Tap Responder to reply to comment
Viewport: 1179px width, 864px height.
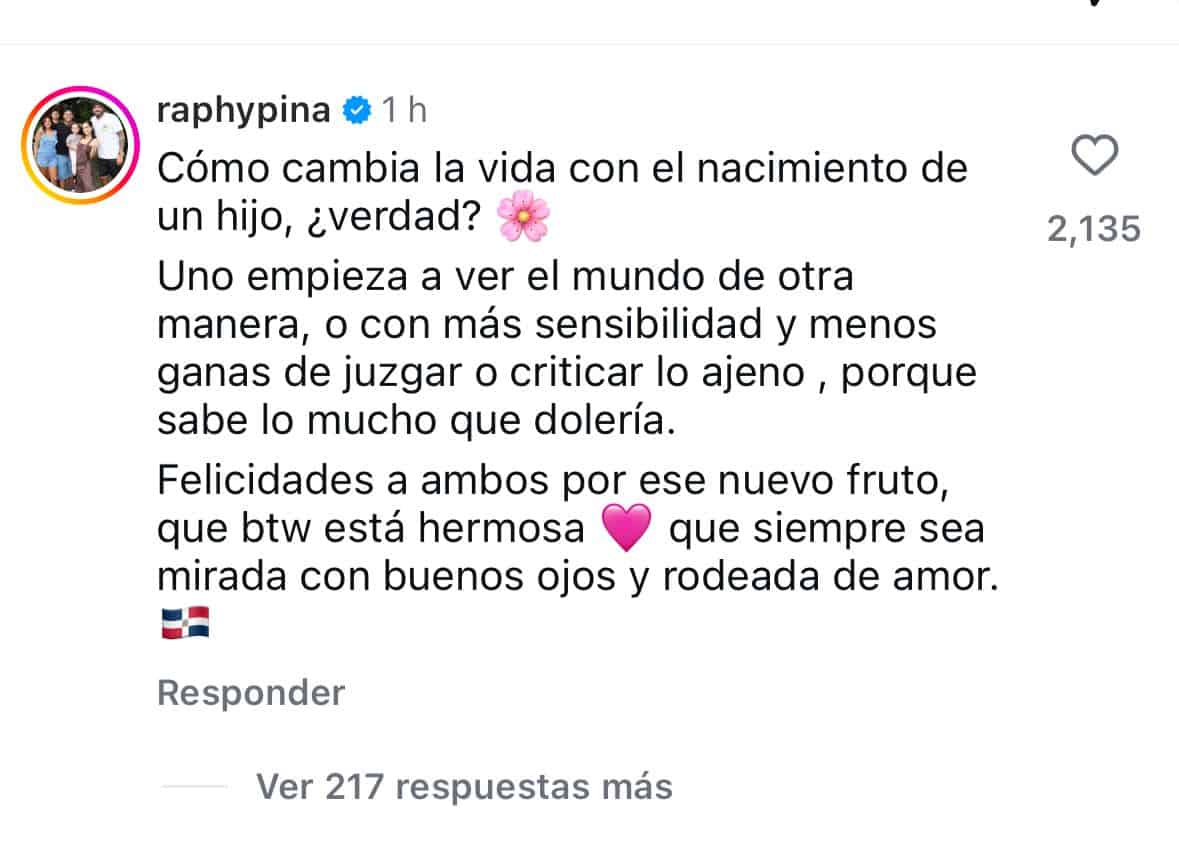251,693
